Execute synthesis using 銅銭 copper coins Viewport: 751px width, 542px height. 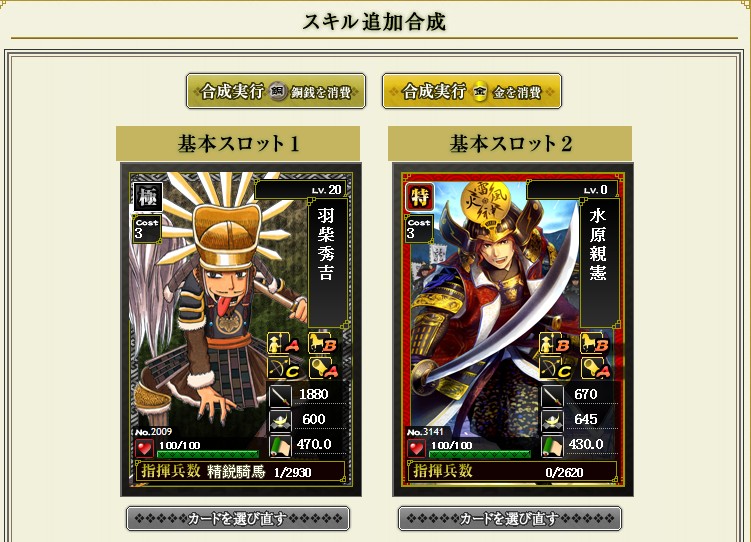275,91
